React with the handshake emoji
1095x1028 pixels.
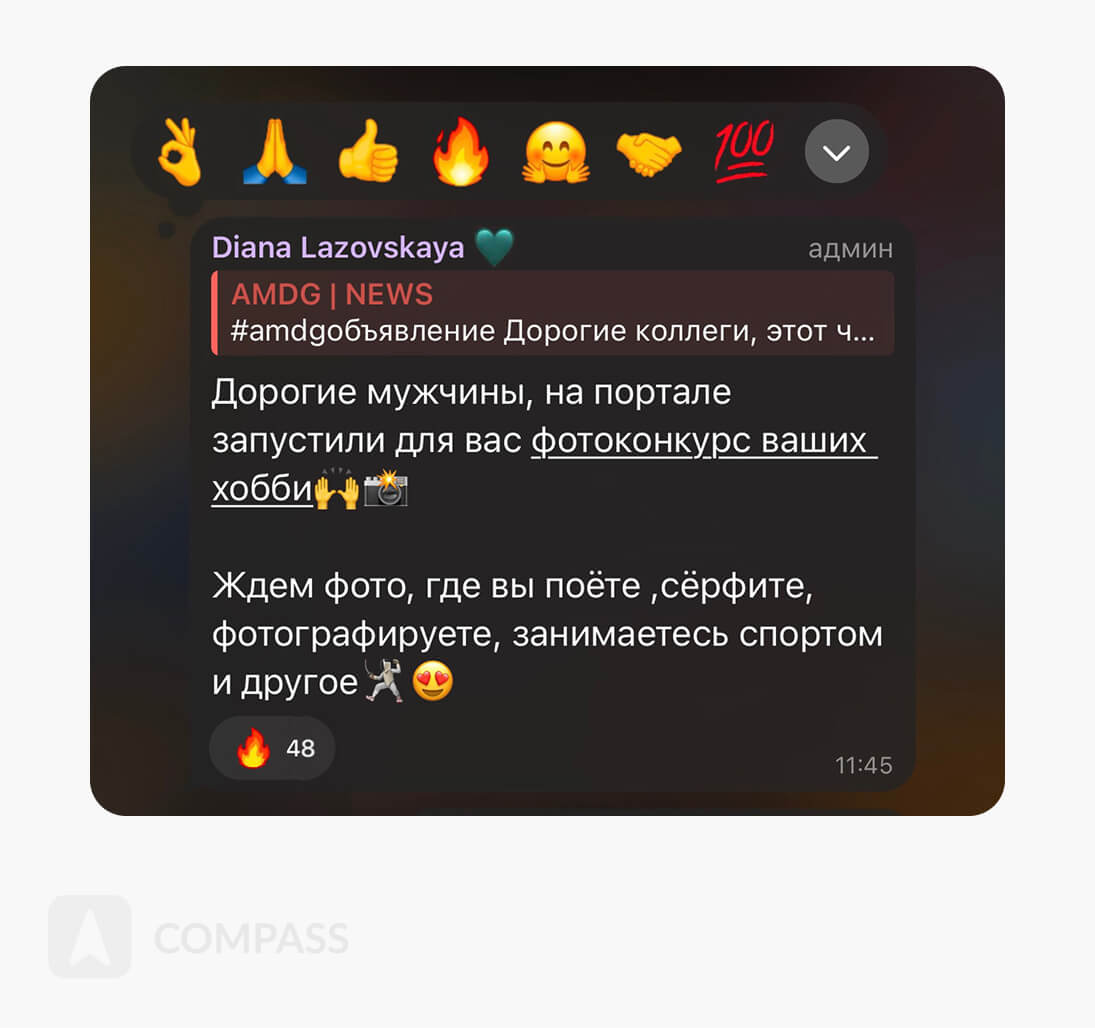tap(649, 153)
